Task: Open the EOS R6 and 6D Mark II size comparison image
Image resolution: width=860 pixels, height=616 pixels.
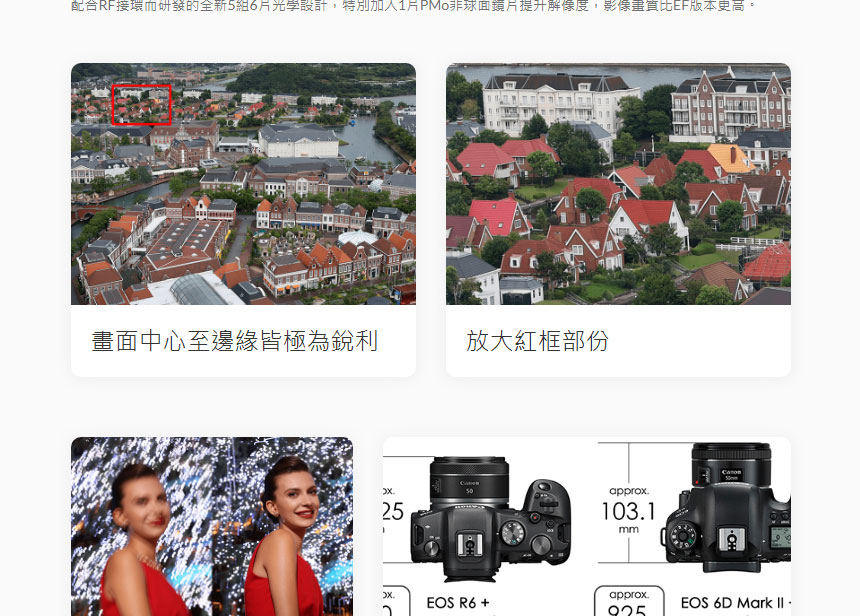Action: [x=587, y=526]
